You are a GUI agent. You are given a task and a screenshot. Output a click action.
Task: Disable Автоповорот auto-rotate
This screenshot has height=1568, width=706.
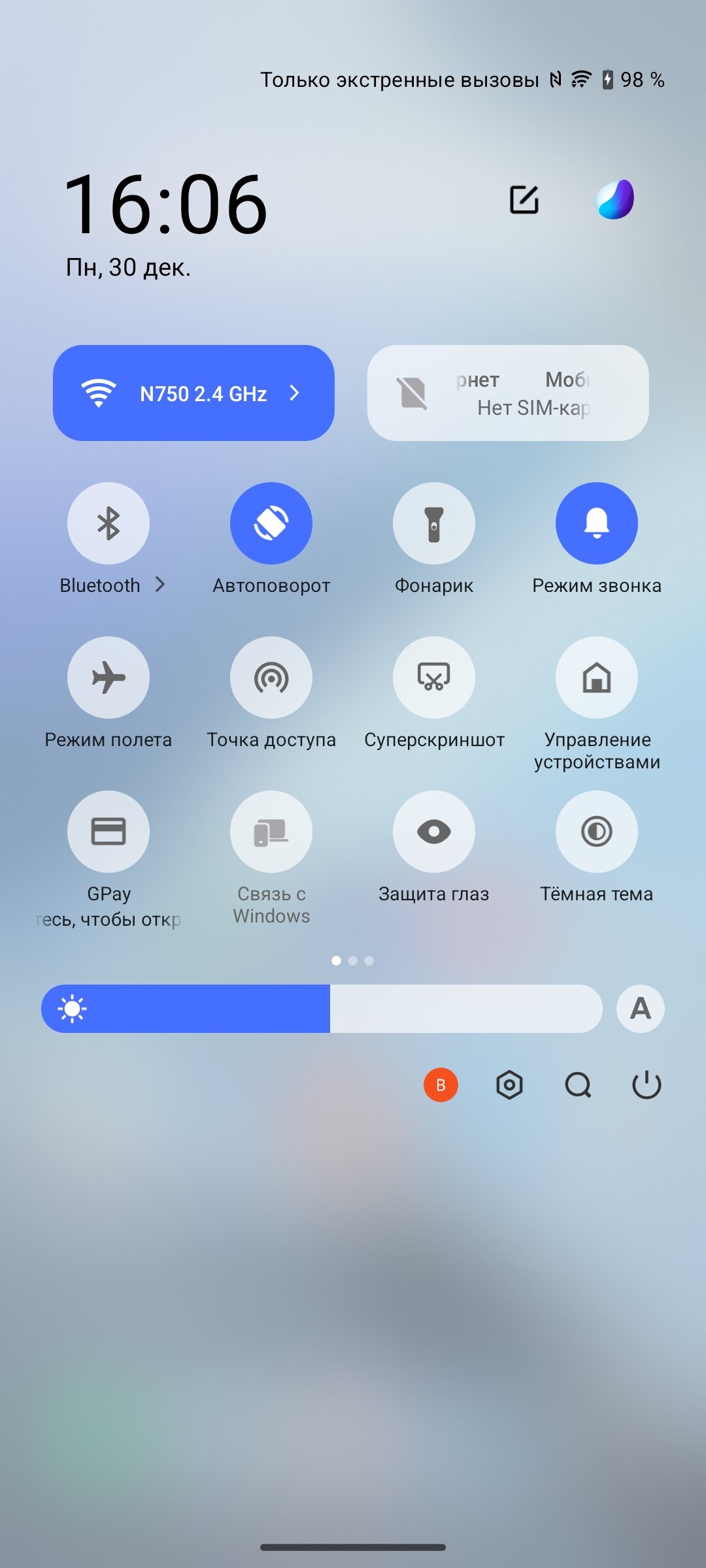pyautogui.click(x=271, y=523)
